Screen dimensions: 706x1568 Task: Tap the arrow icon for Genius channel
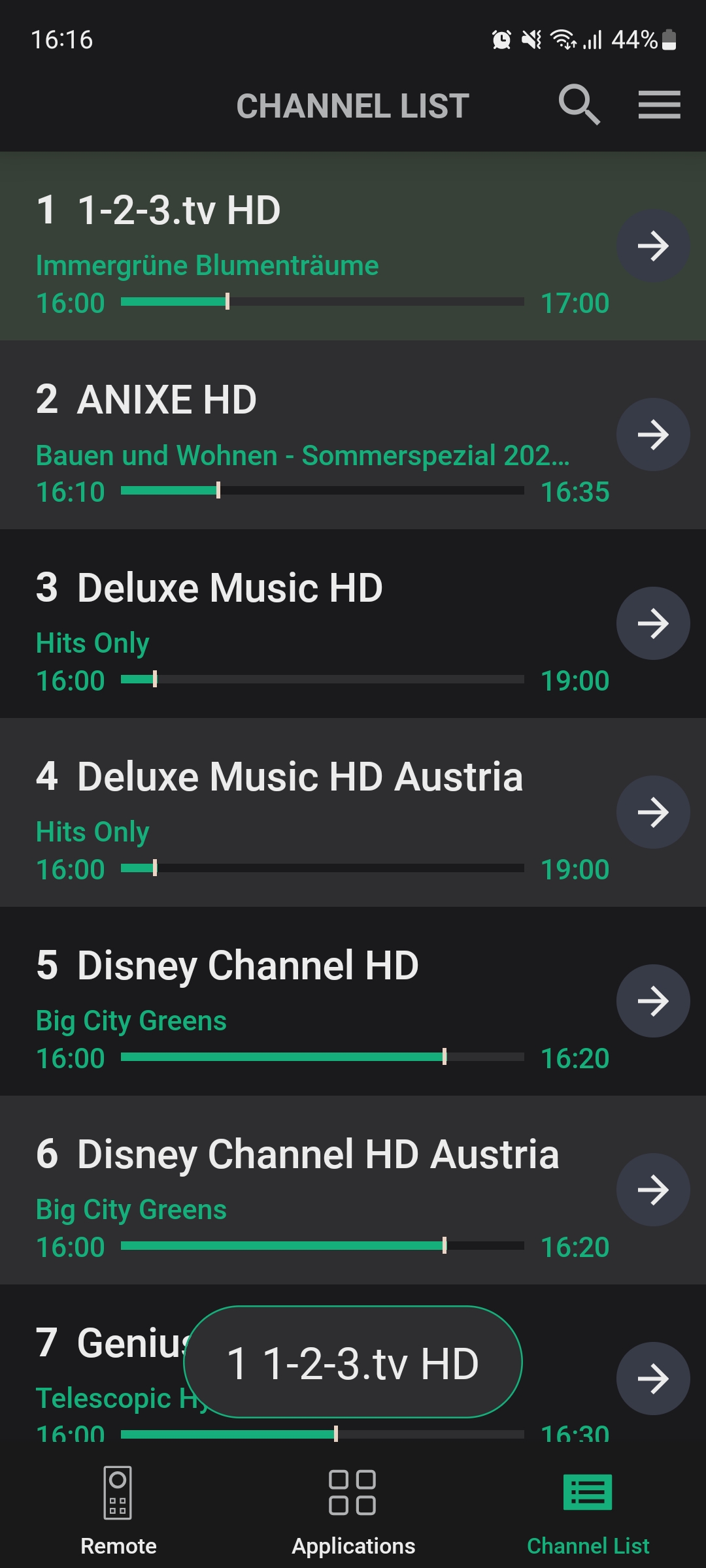(652, 1379)
